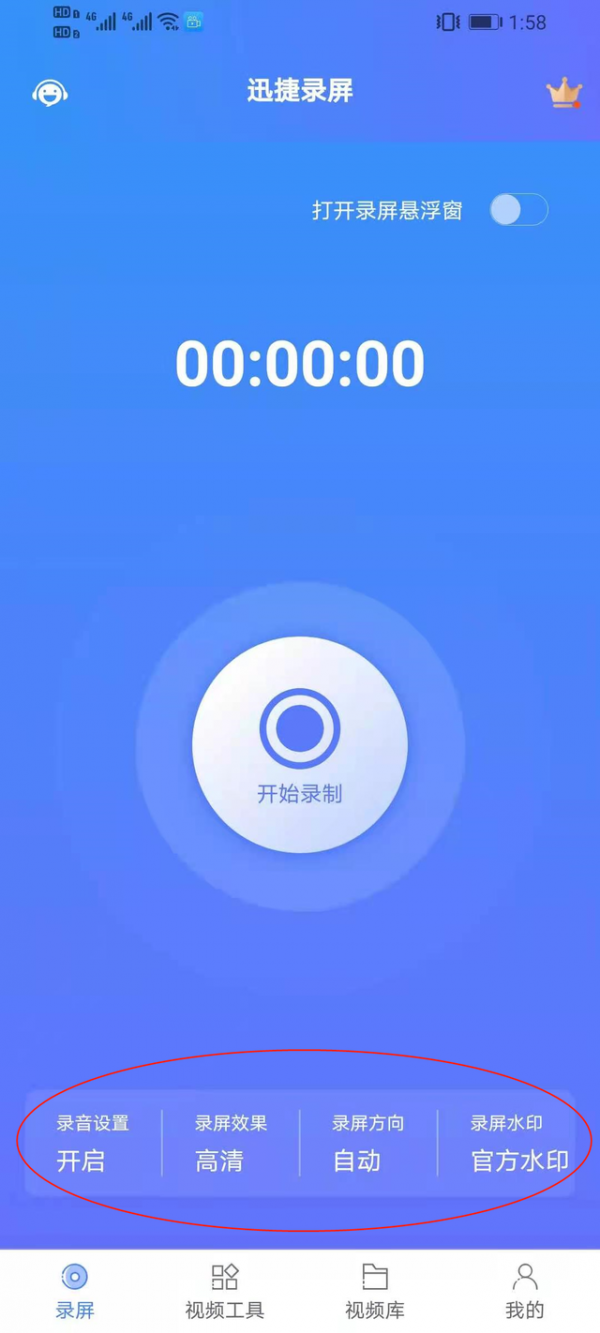The height and width of the screenshot is (1333, 600).
Task: Enable the 打开录屏悬浮窗 switch
Action: click(x=518, y=210)
